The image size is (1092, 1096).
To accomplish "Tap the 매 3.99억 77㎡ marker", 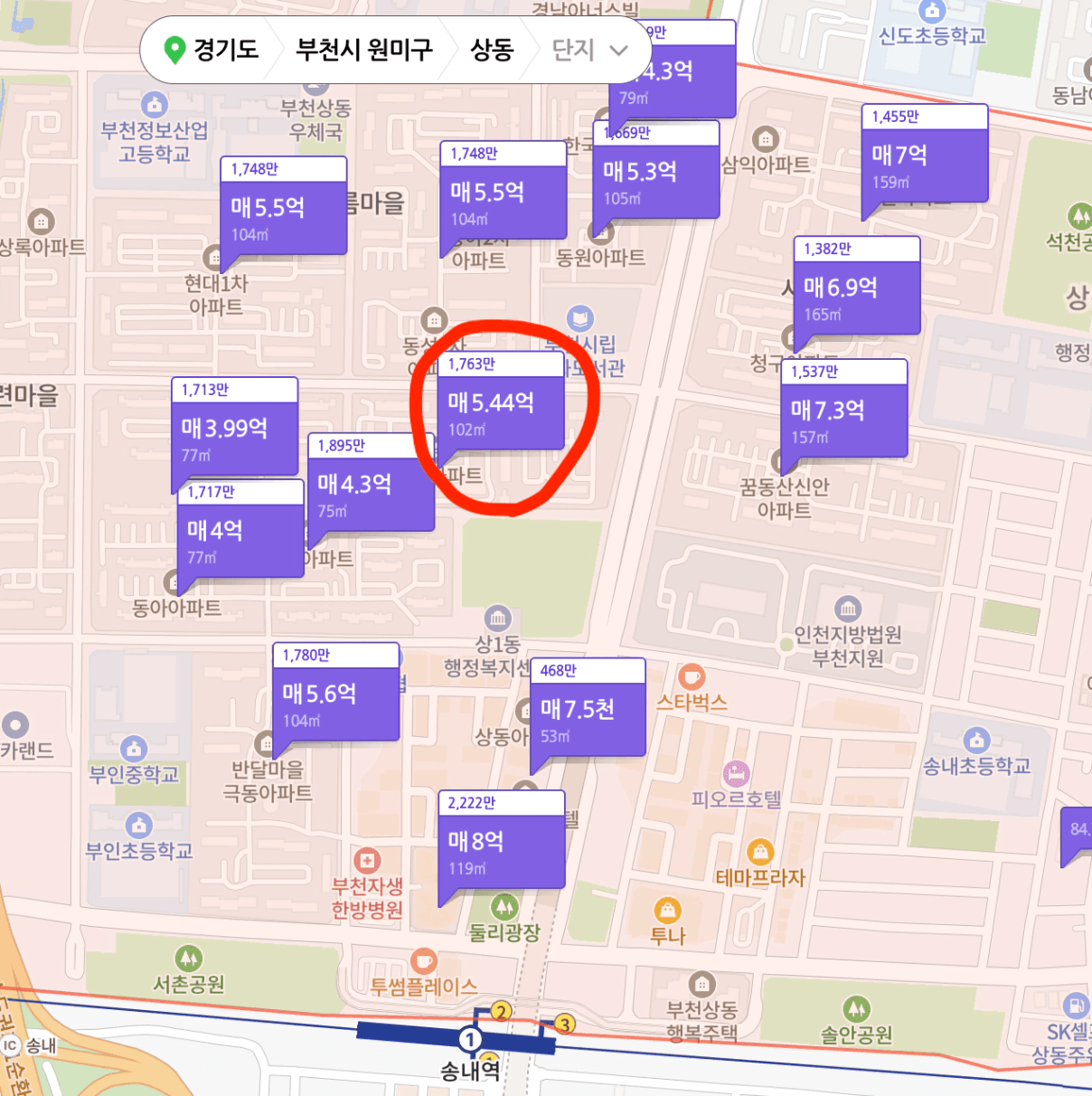I will point(235,426).
